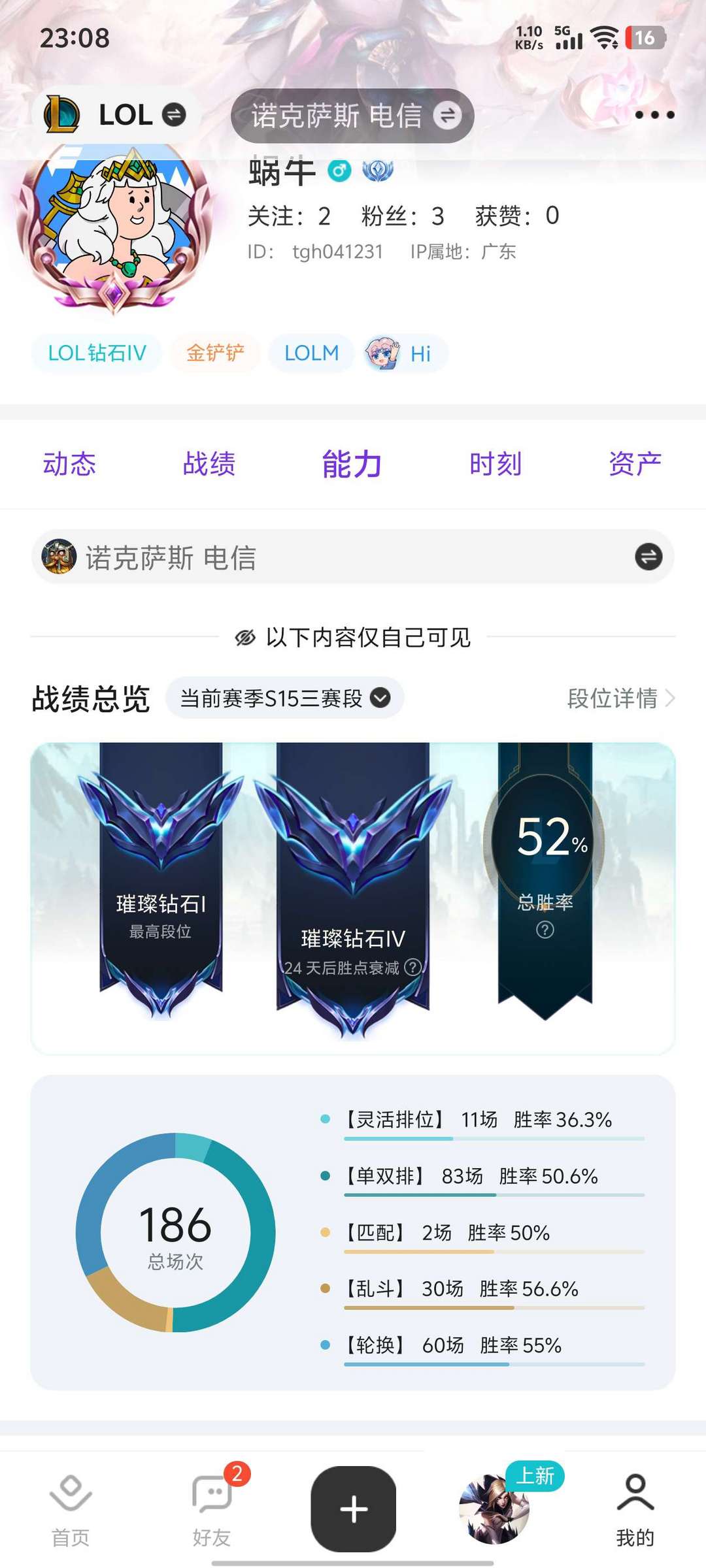Tap the help icon under 总胜率

pyautogui.click(x=545, y=930)
